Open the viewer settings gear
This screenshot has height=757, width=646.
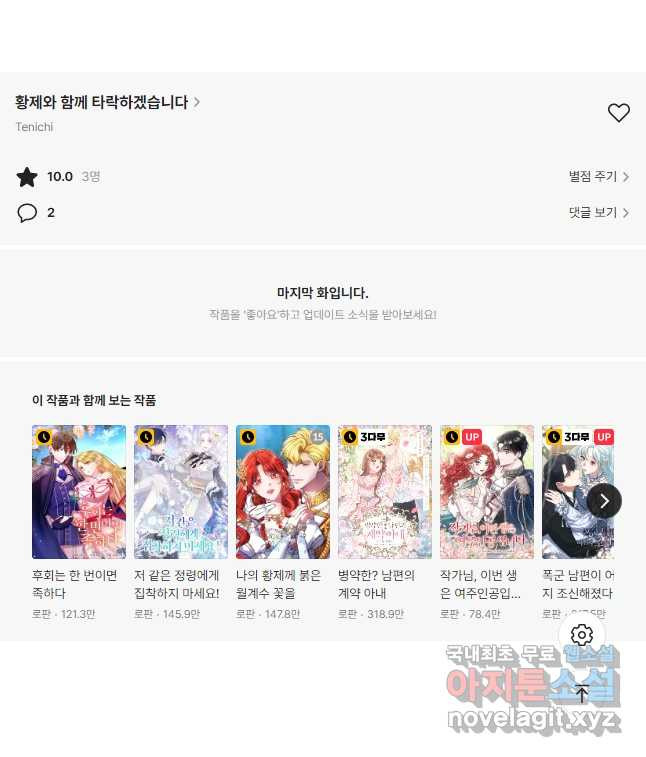tap(582, 635)
